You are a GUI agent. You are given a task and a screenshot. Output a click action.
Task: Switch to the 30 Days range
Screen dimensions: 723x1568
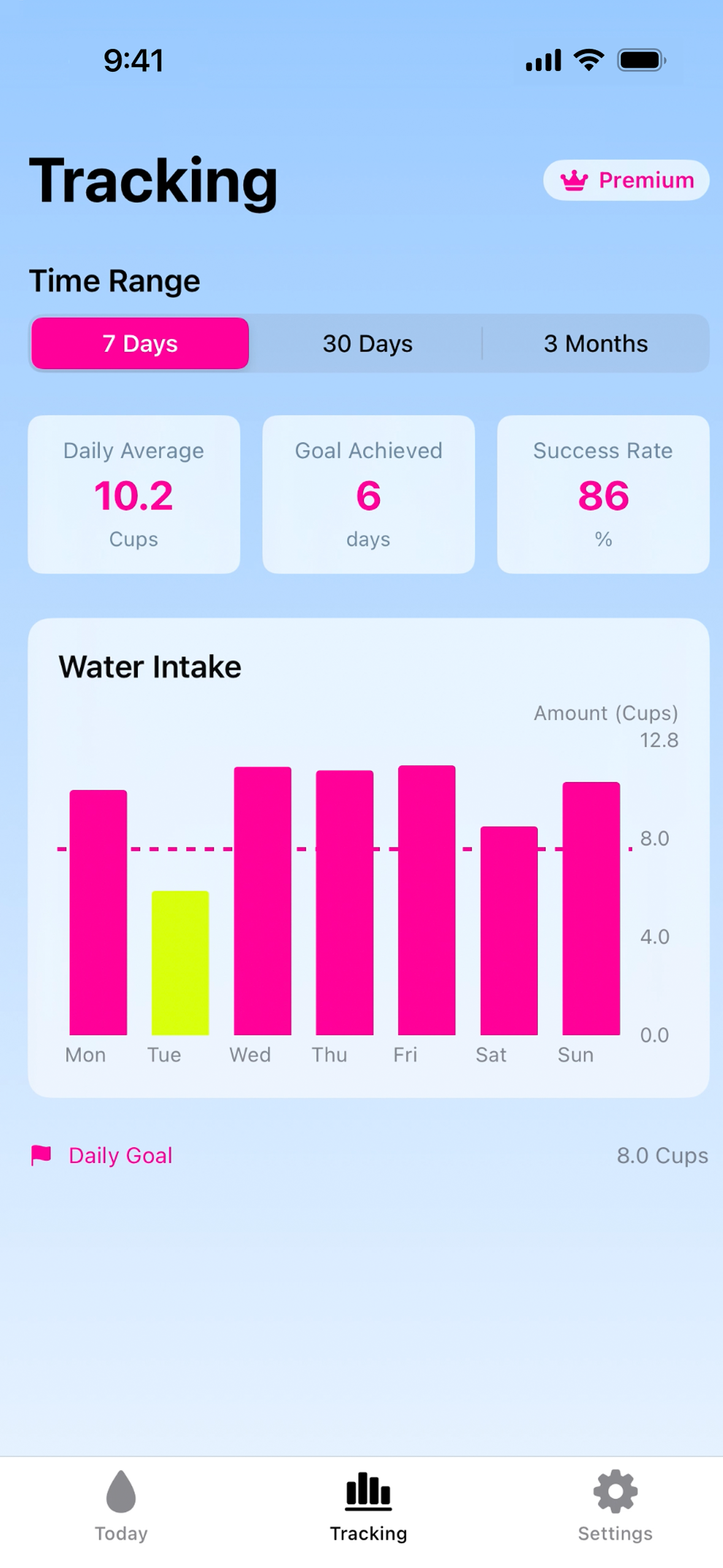click(367, 344)
